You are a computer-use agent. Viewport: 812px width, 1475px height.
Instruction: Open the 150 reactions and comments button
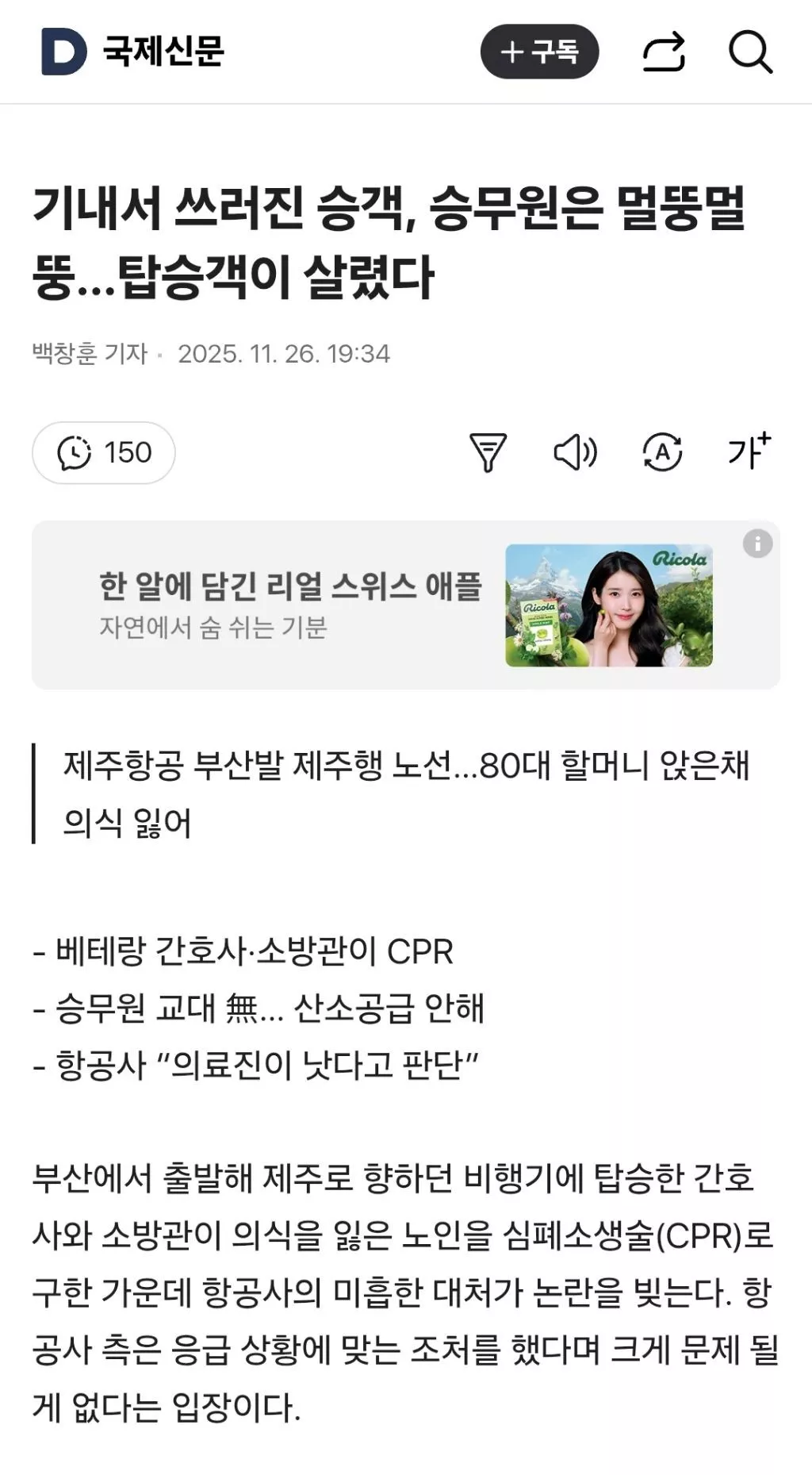(104, 452)
